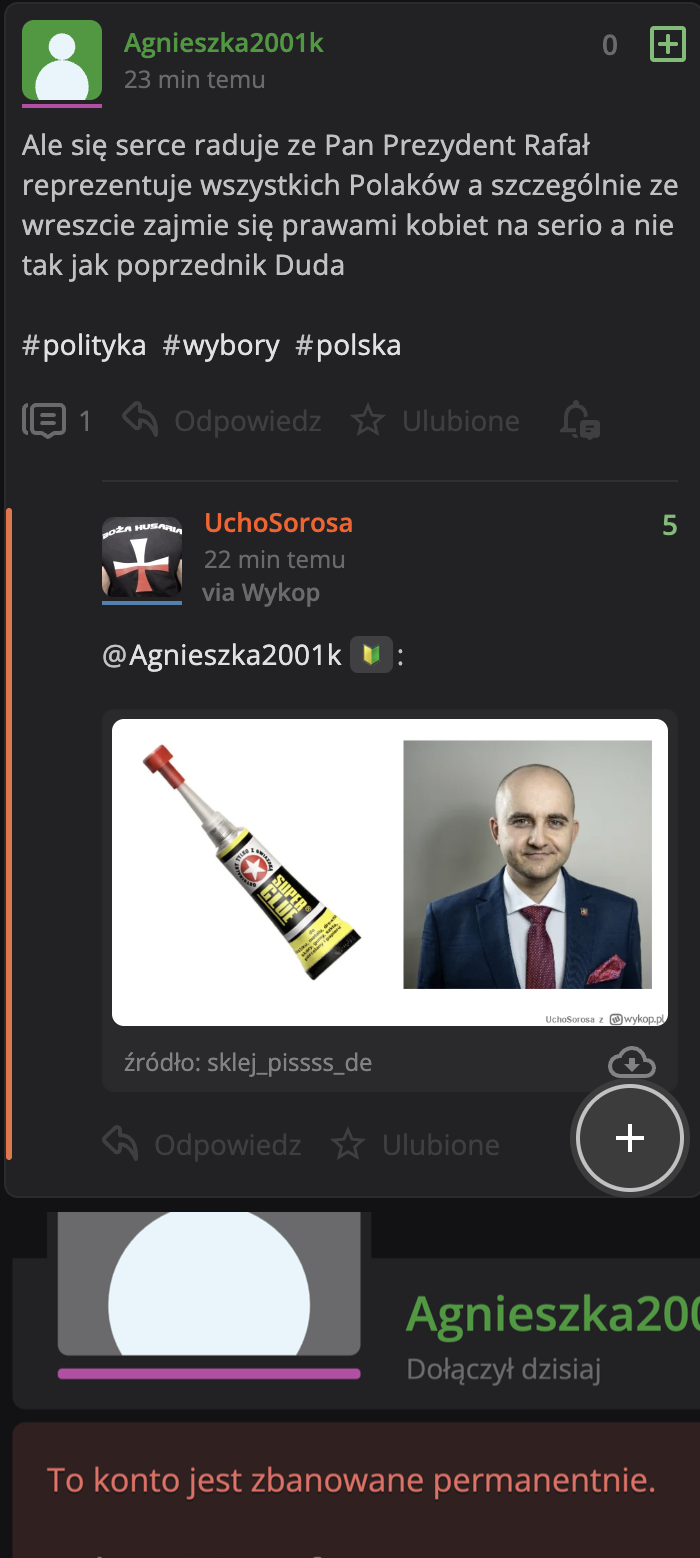Reply to UchoSorosa's comment

(202, 1144)
